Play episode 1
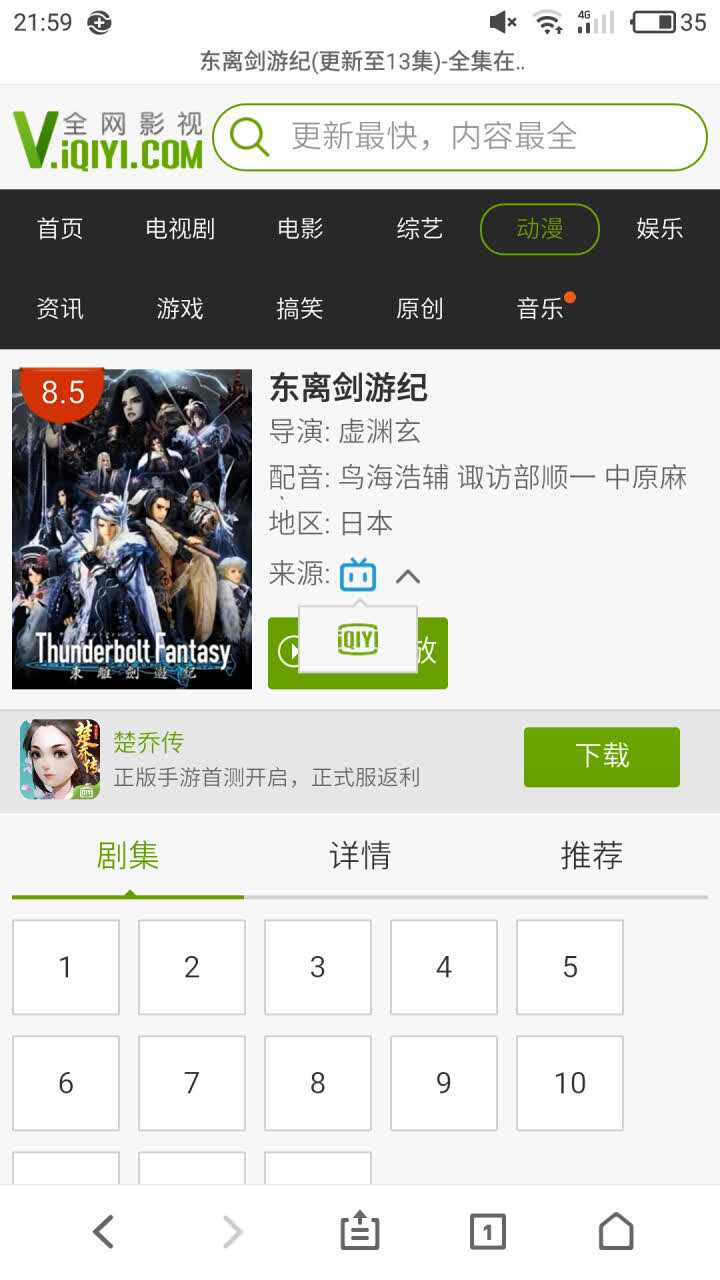 coord(66,967)
